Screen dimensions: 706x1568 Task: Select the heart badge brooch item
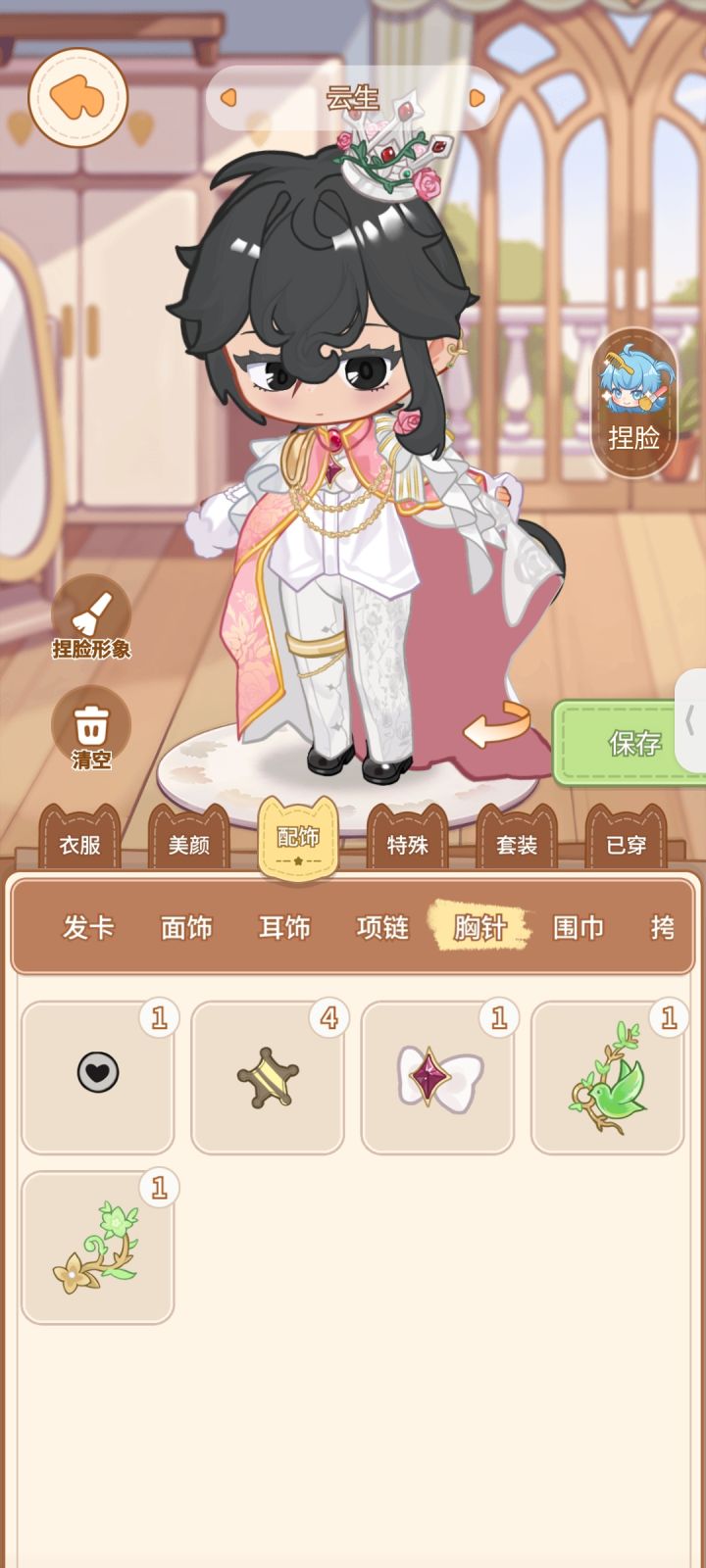98,1075
